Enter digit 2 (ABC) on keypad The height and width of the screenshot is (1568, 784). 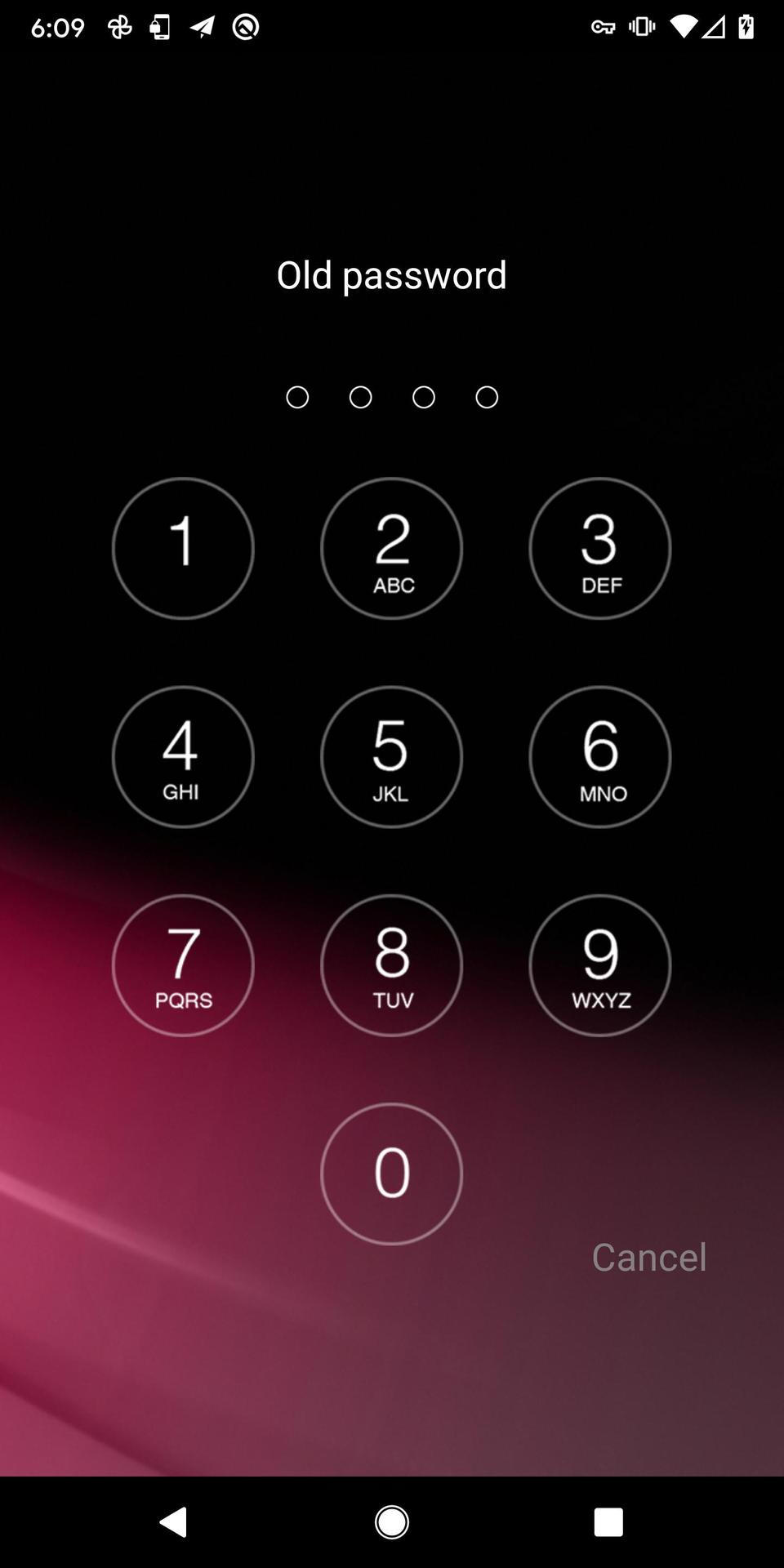[x=391, y=548]
